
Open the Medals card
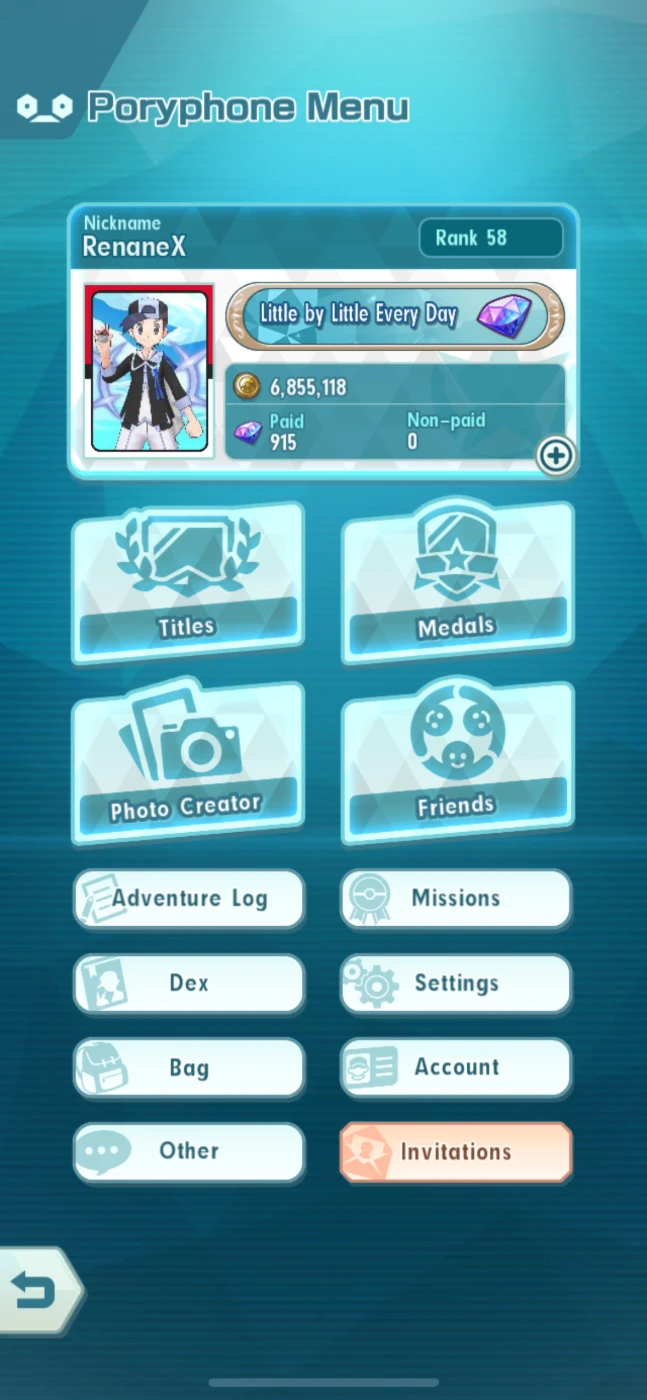tap(457, 582)
